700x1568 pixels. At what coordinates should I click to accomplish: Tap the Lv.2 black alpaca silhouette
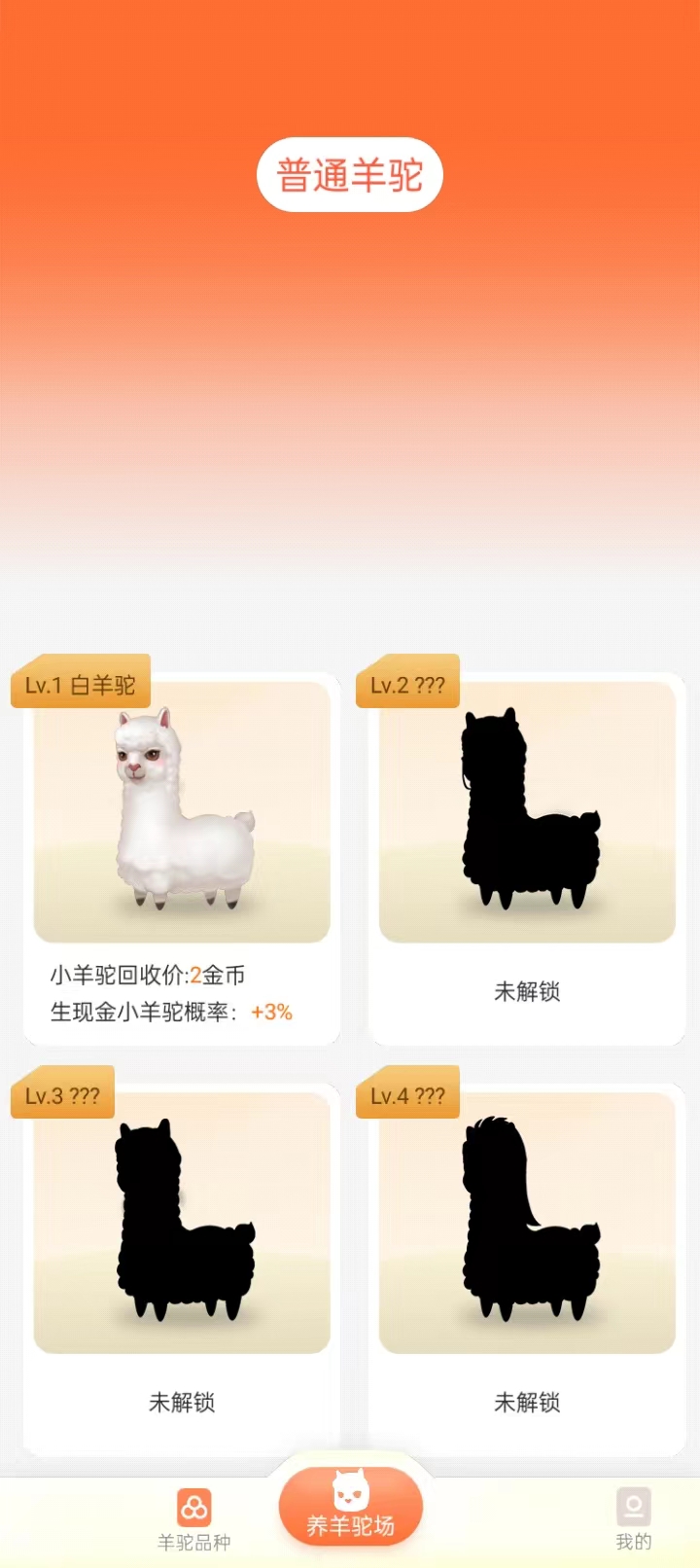(526, 807)
